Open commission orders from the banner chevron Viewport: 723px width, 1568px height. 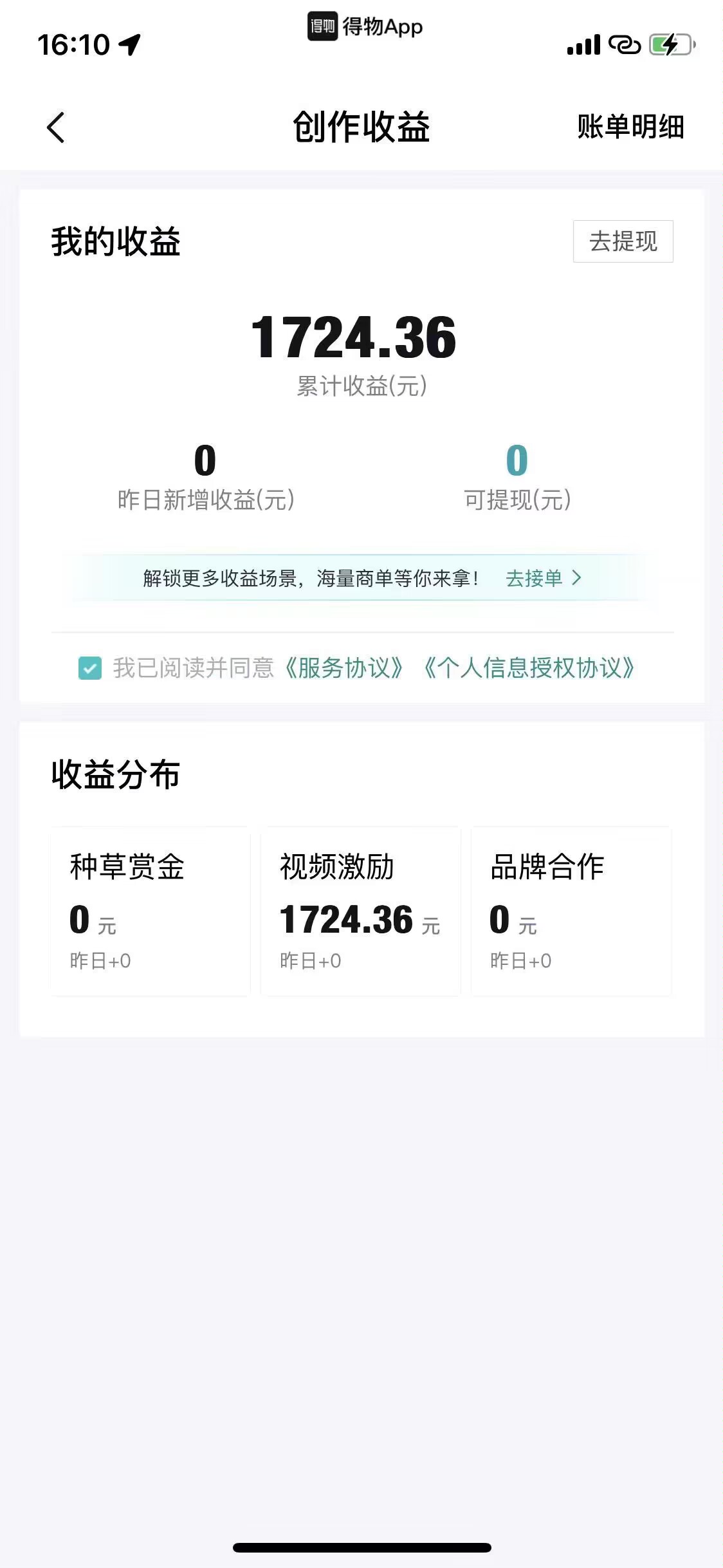[577, 579]
